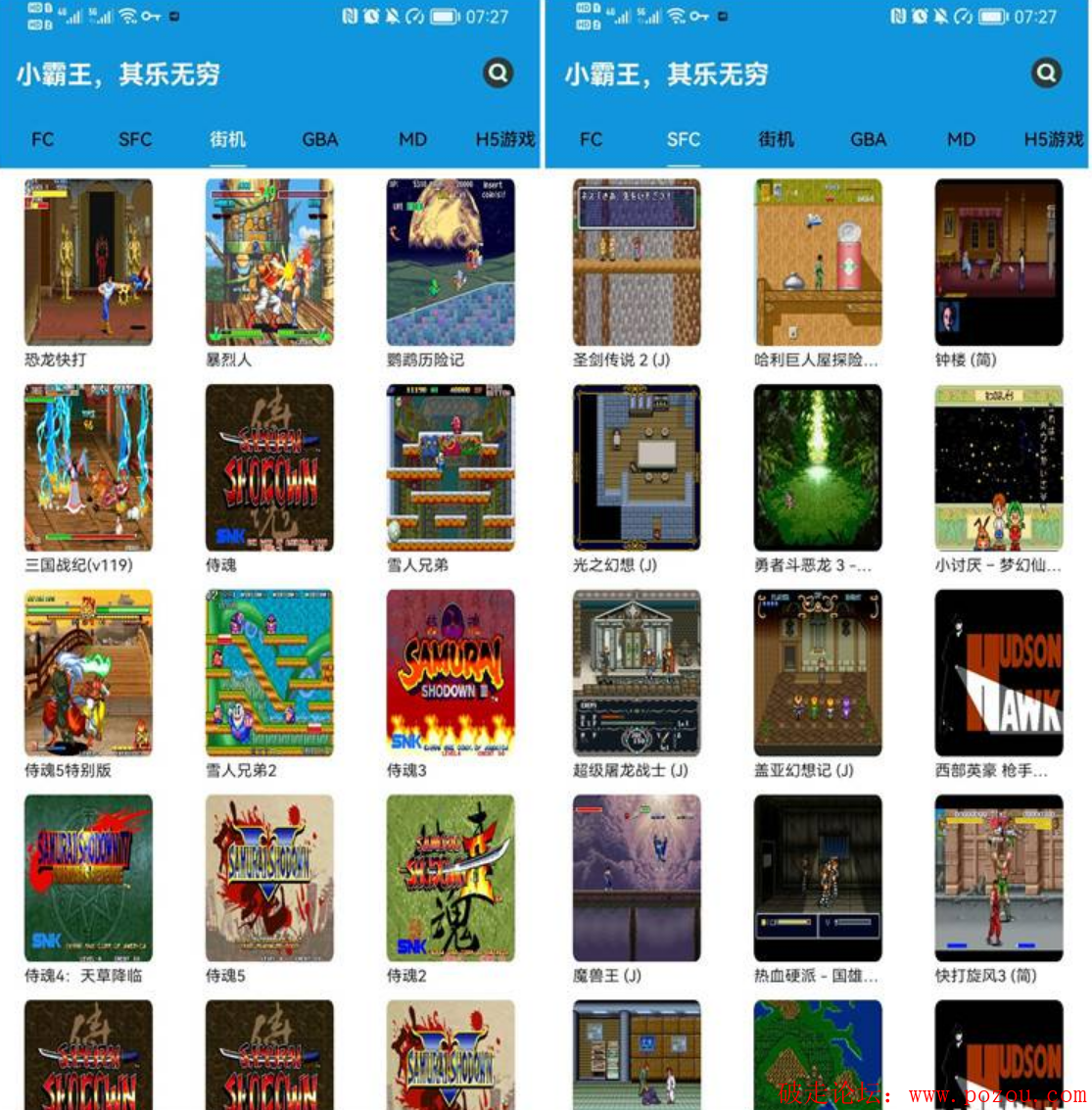Open the game 魔兽王 (J)
Screen dimensions: 1092x1110
click(637, 878)
